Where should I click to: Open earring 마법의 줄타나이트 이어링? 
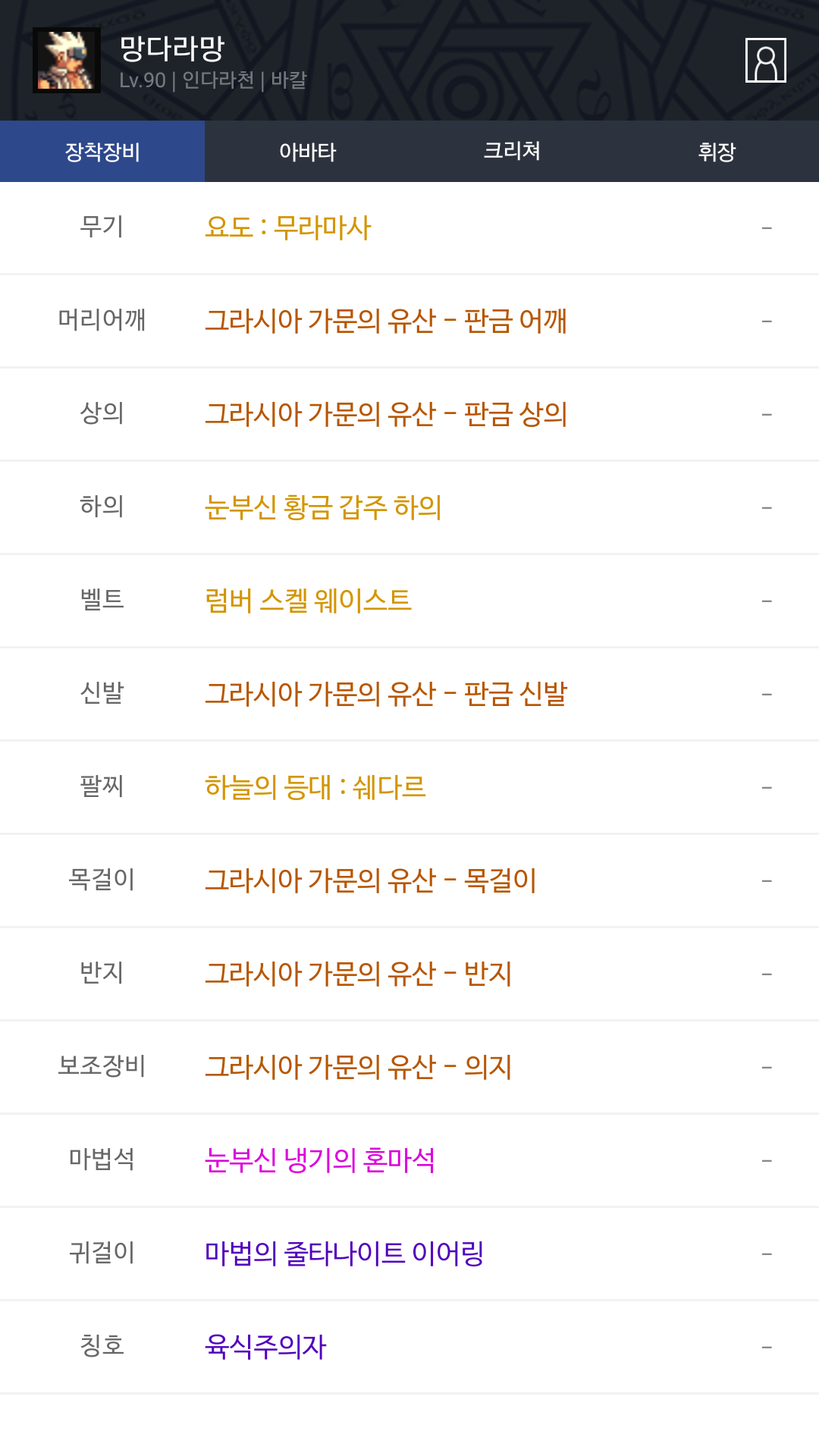click(x=344, y=1254)
